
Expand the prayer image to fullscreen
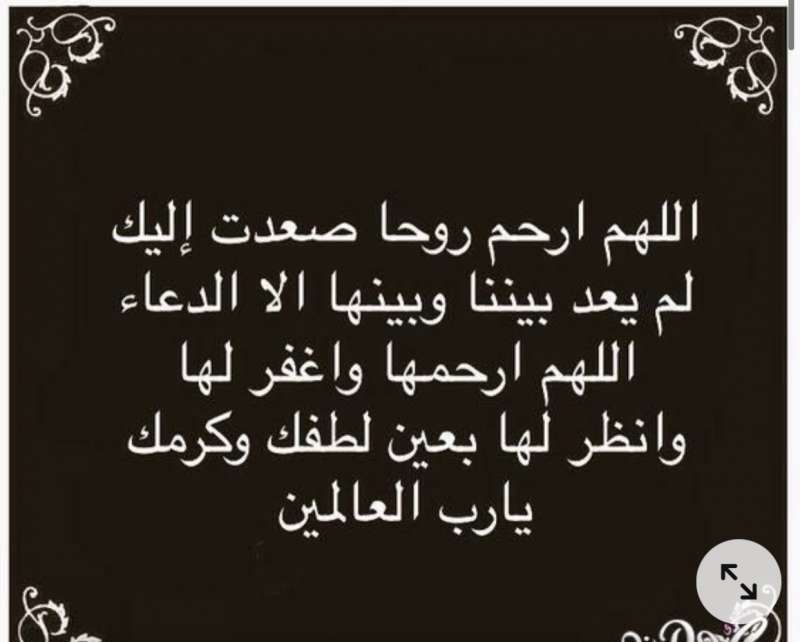tap(739, 581)
